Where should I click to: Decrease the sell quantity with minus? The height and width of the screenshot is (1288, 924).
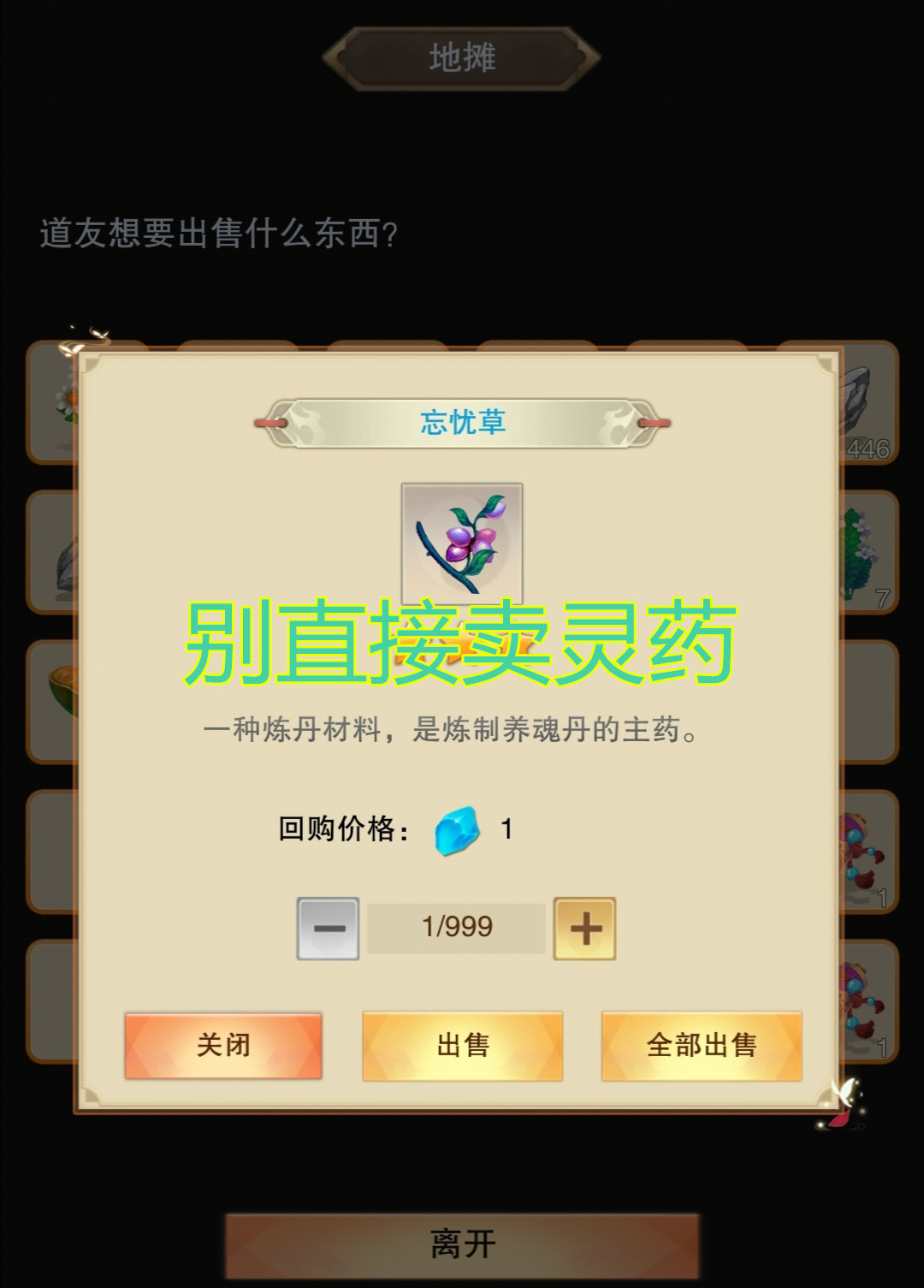[328, 929]
